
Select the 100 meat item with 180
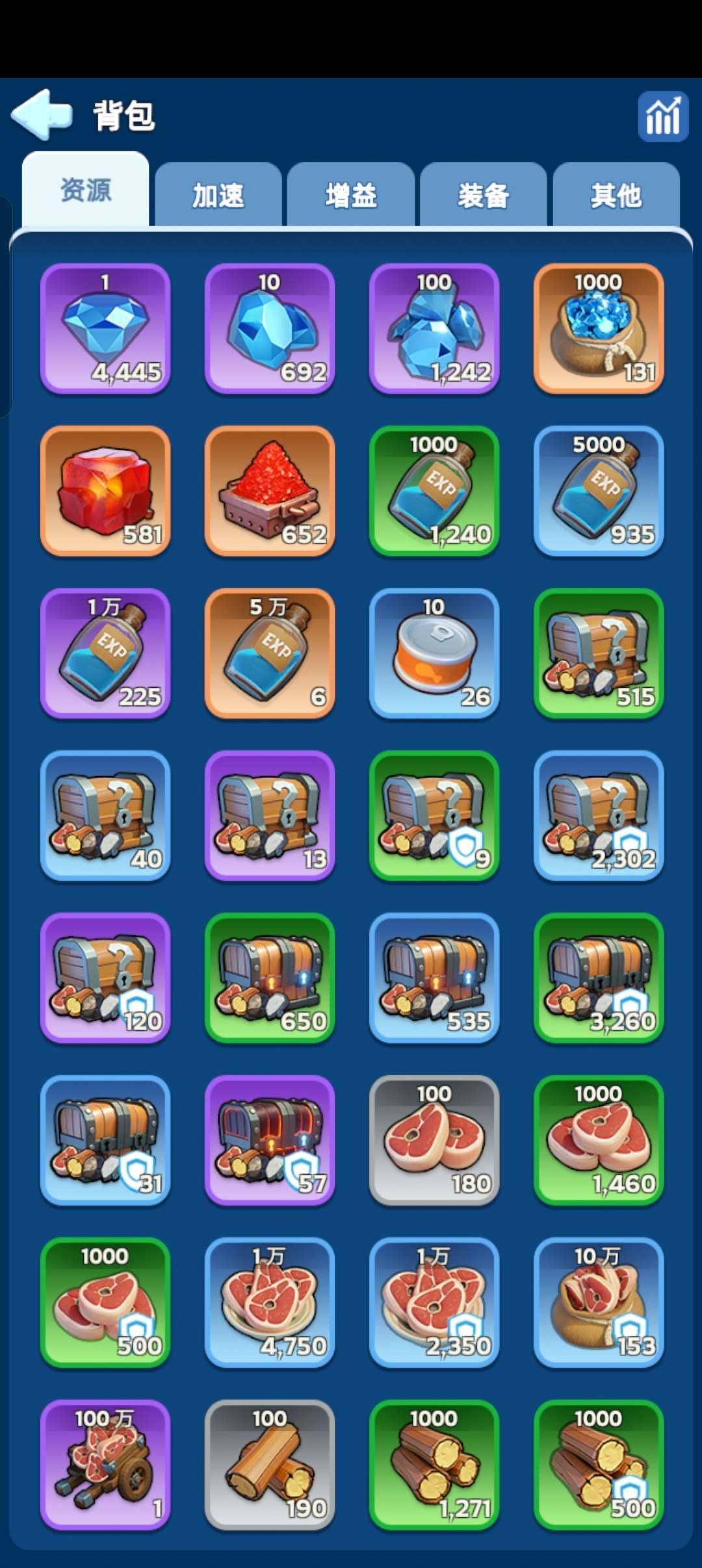point(434,1140)
